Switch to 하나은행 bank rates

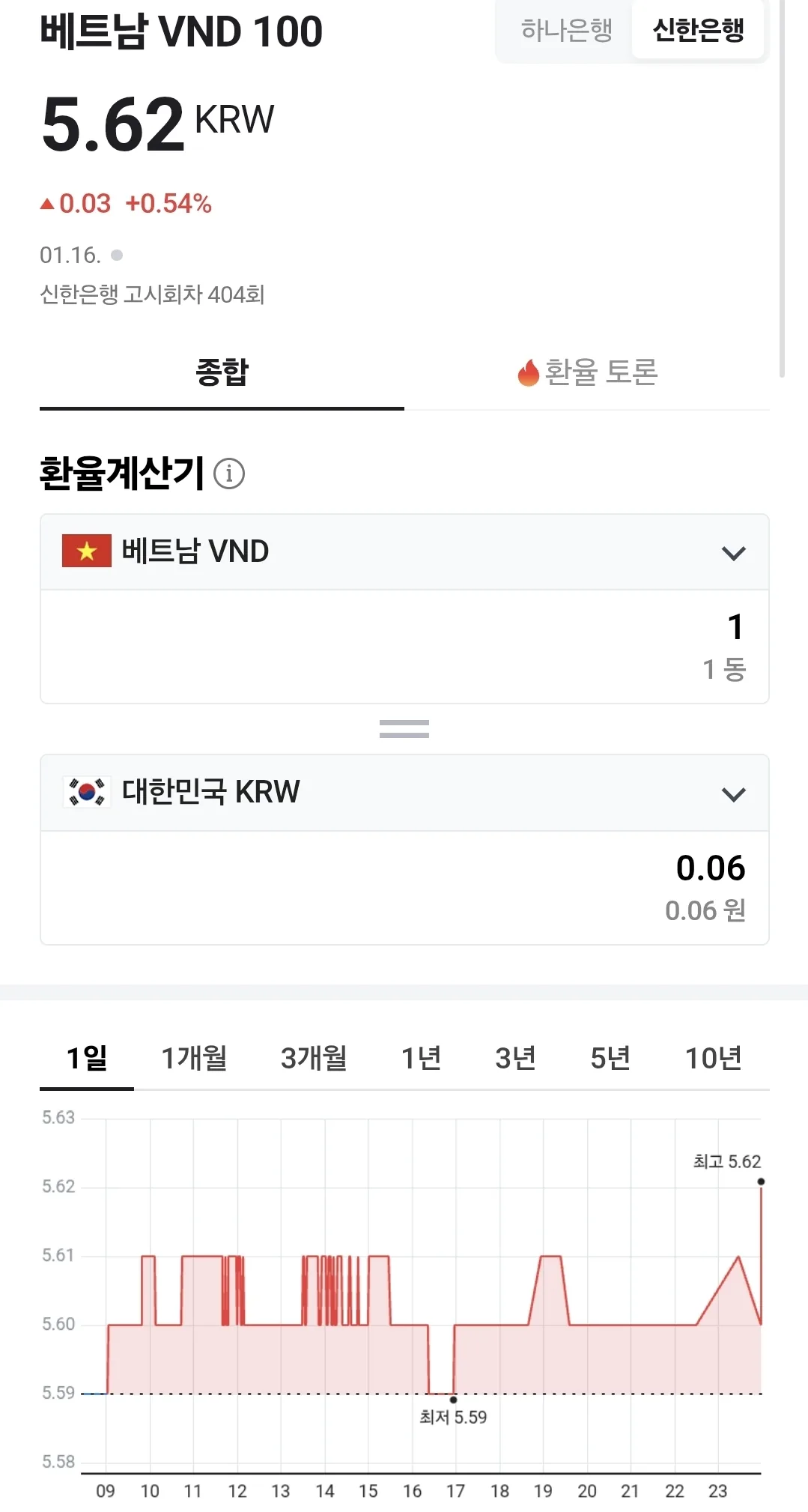point(566,30)
